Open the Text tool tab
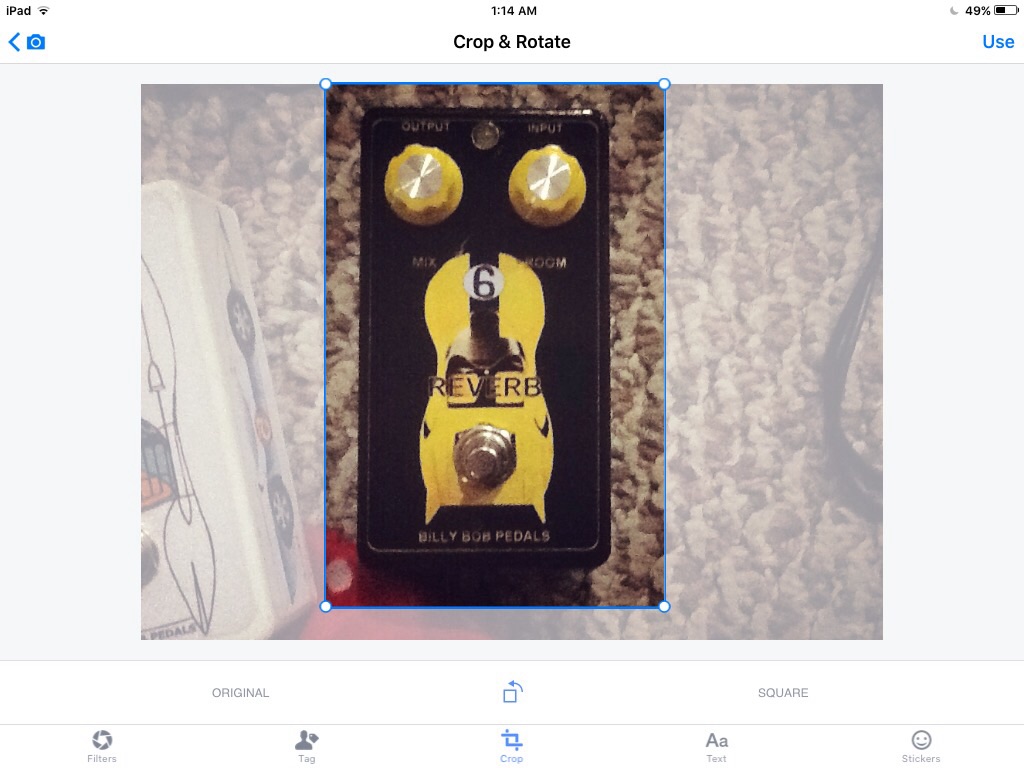The height and width of the screenshot is (768, 1024). [717, 746]
